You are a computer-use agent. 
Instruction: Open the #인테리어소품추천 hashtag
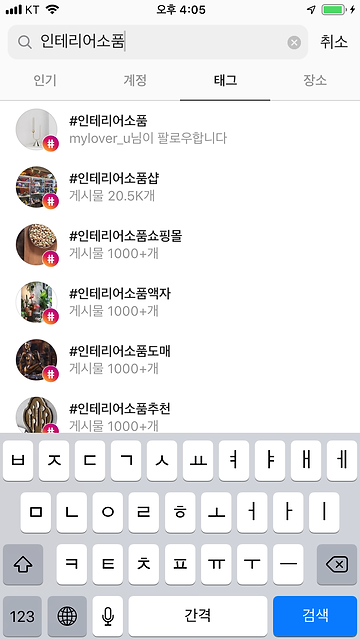coord(180,412)
